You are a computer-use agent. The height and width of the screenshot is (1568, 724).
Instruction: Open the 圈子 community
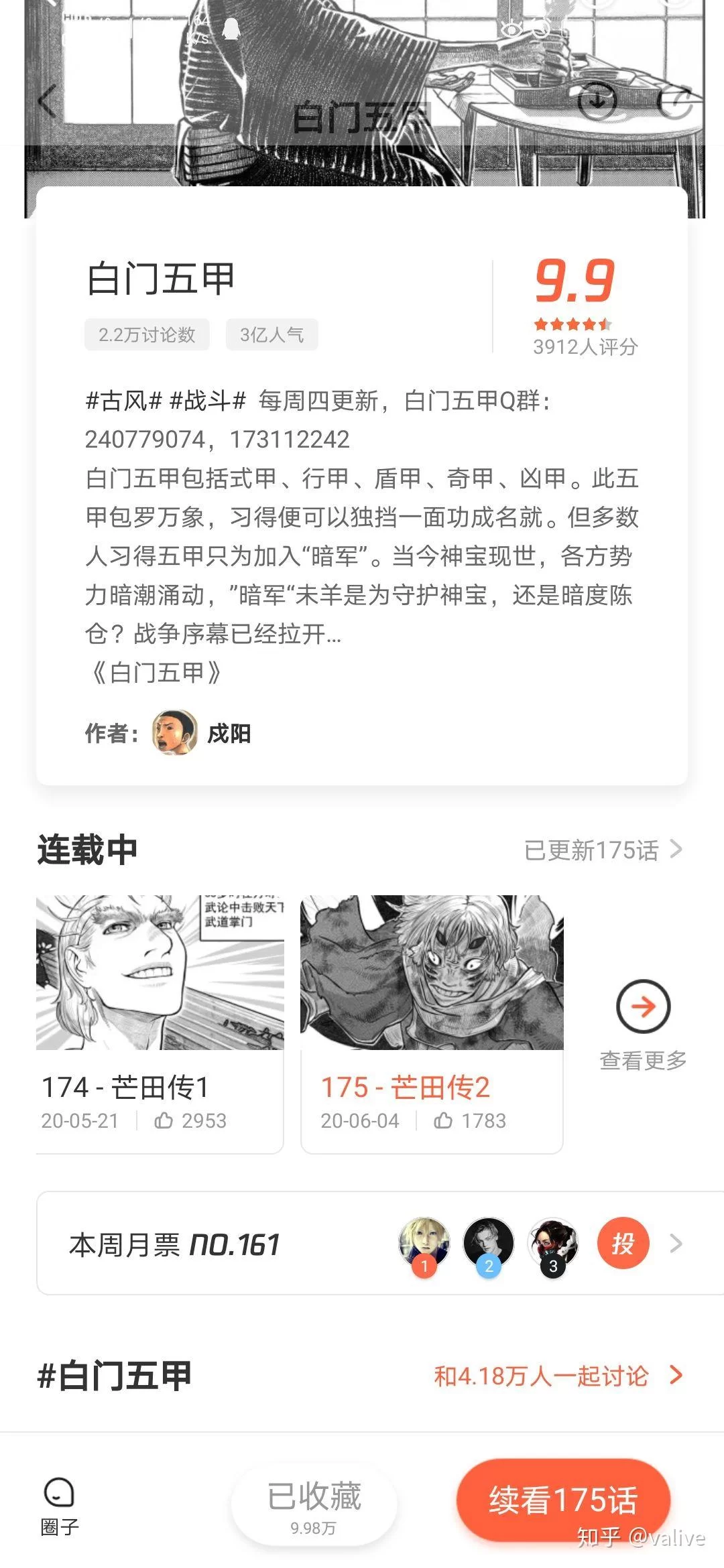60,1506
